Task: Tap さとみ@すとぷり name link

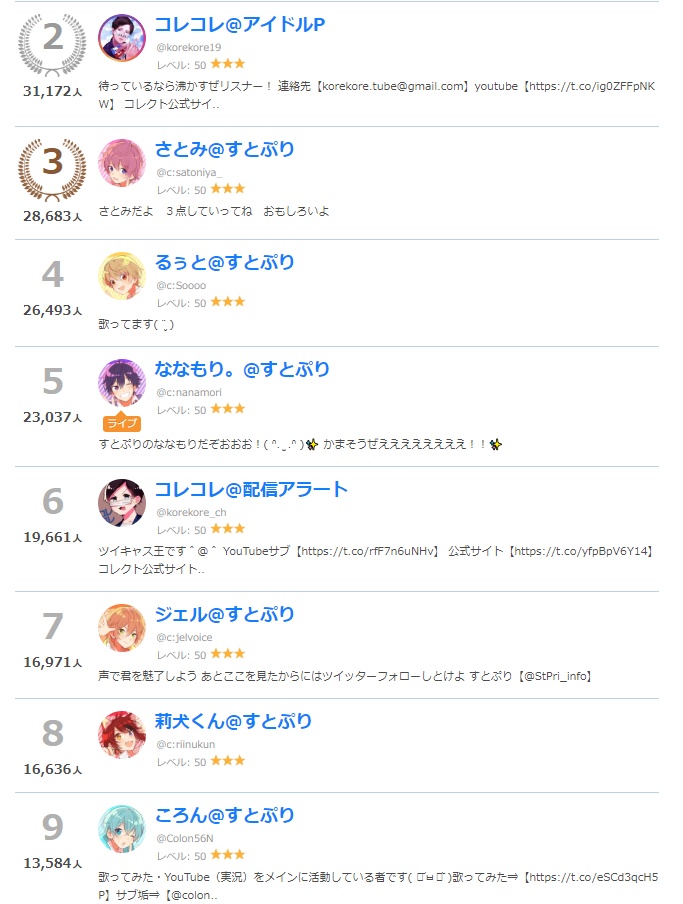Action: [x=225, y=150]
